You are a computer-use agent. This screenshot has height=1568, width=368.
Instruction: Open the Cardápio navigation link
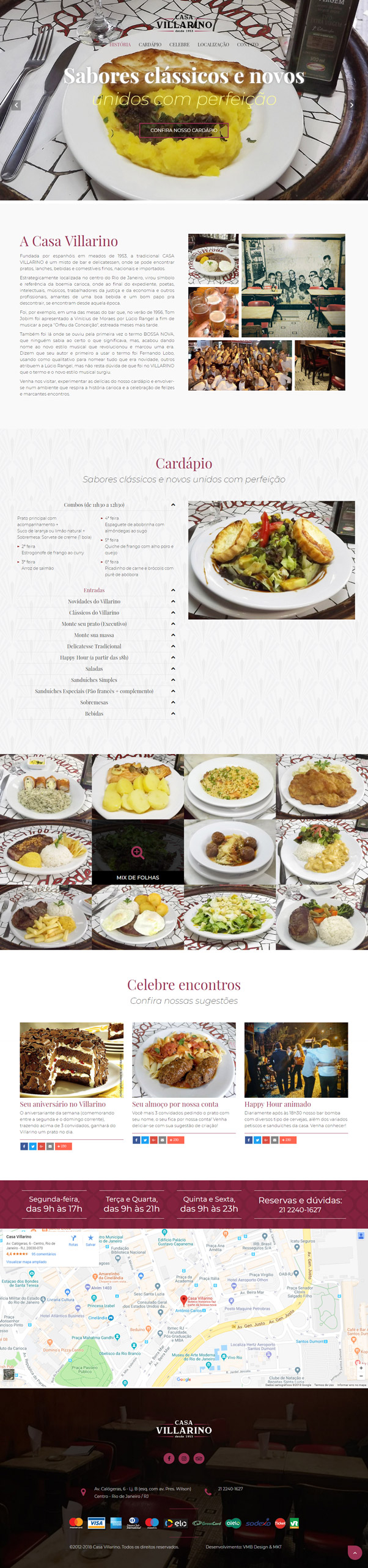point(150,45)
